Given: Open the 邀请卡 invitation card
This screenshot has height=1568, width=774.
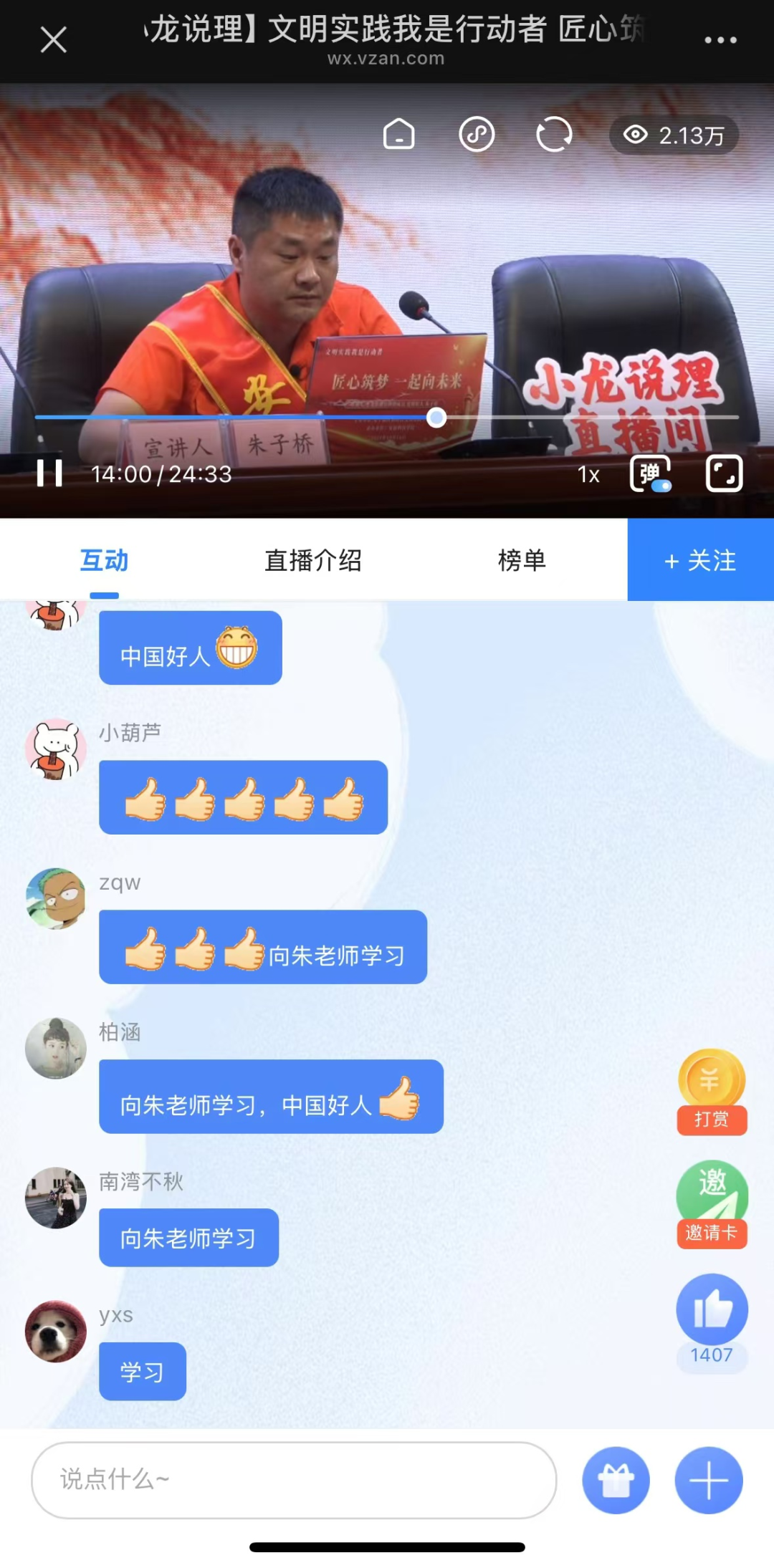Looking at the screenshot, I should (x=712, y=1203).
